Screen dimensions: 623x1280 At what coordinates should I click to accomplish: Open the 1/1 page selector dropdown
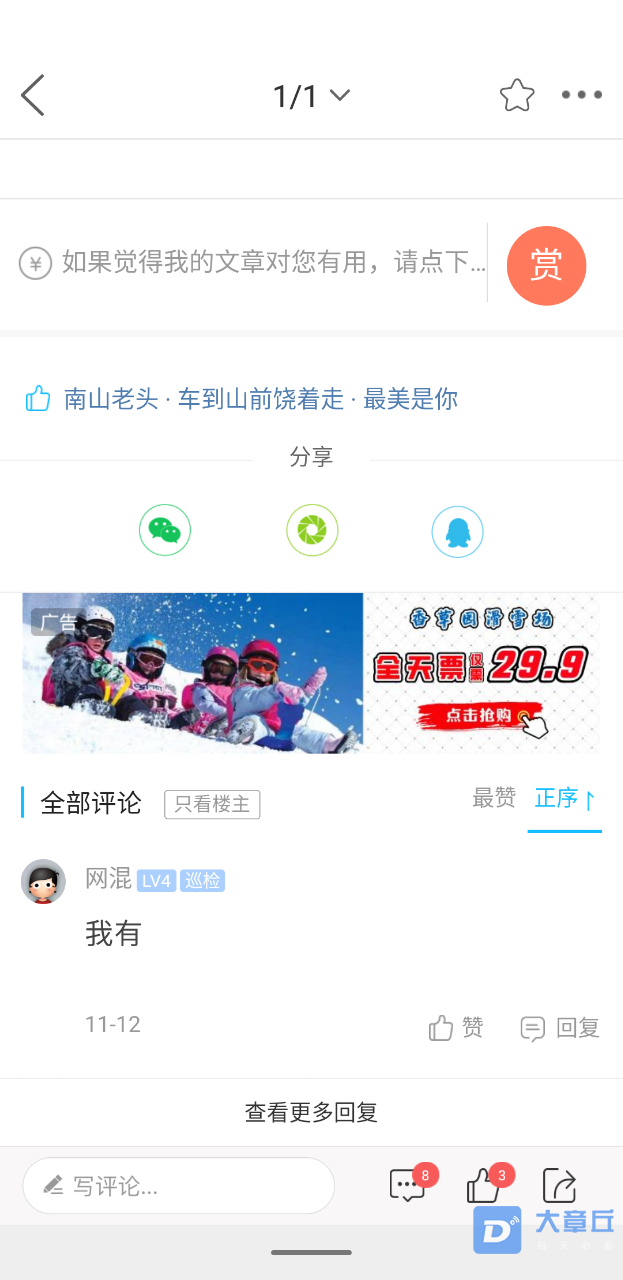(x=311, y=96)
